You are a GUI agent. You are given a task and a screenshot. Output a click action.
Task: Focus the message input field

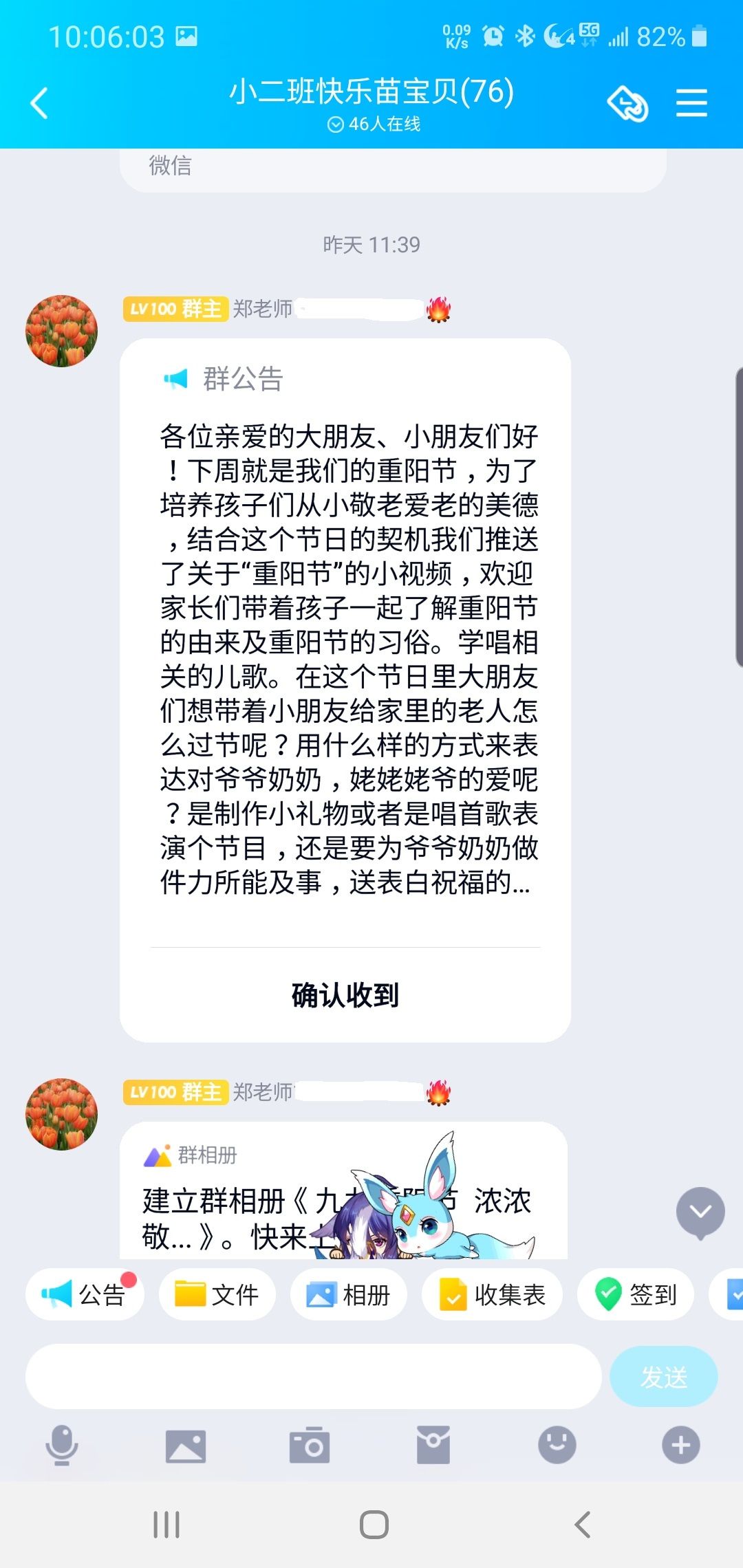click(313, 1377)
